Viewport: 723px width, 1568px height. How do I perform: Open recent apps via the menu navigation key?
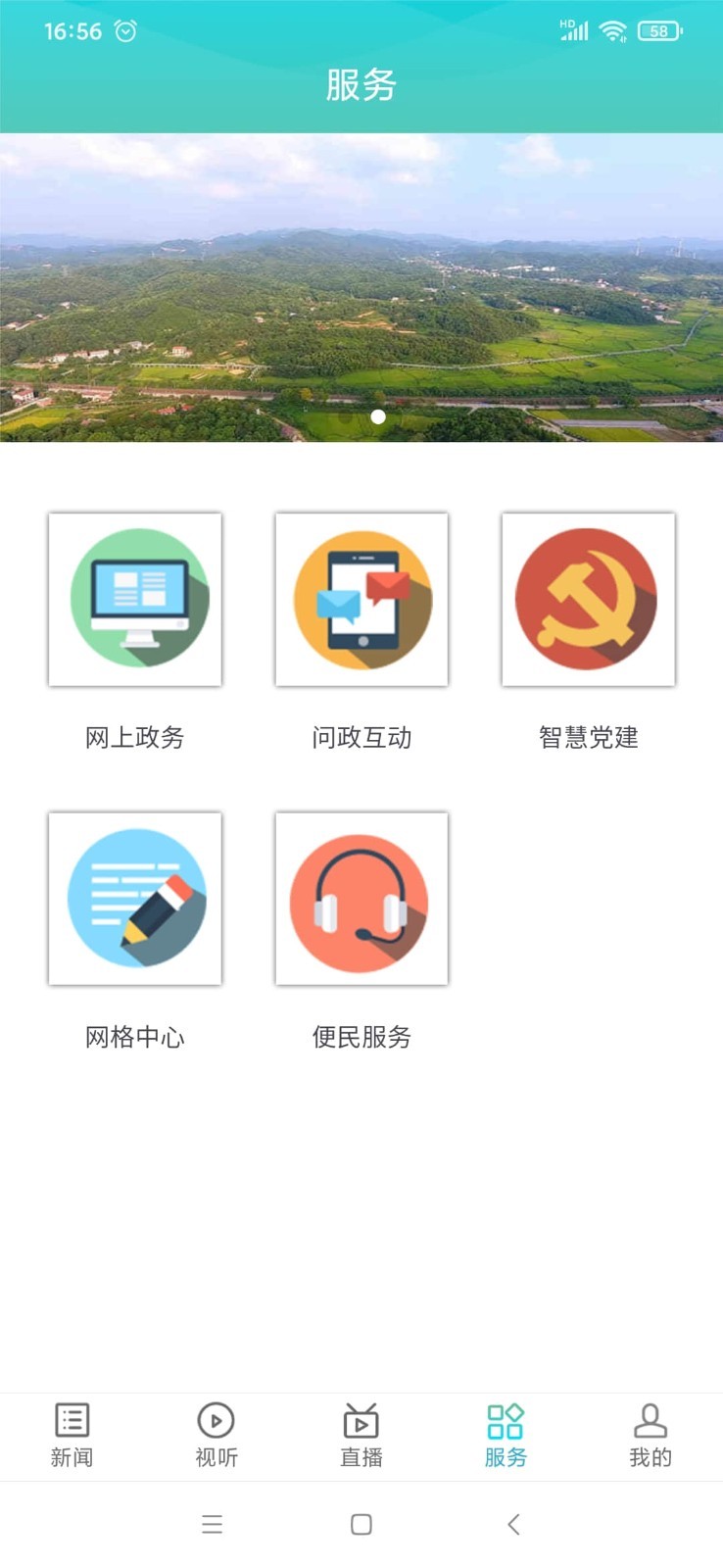[x=213, y=1525]
